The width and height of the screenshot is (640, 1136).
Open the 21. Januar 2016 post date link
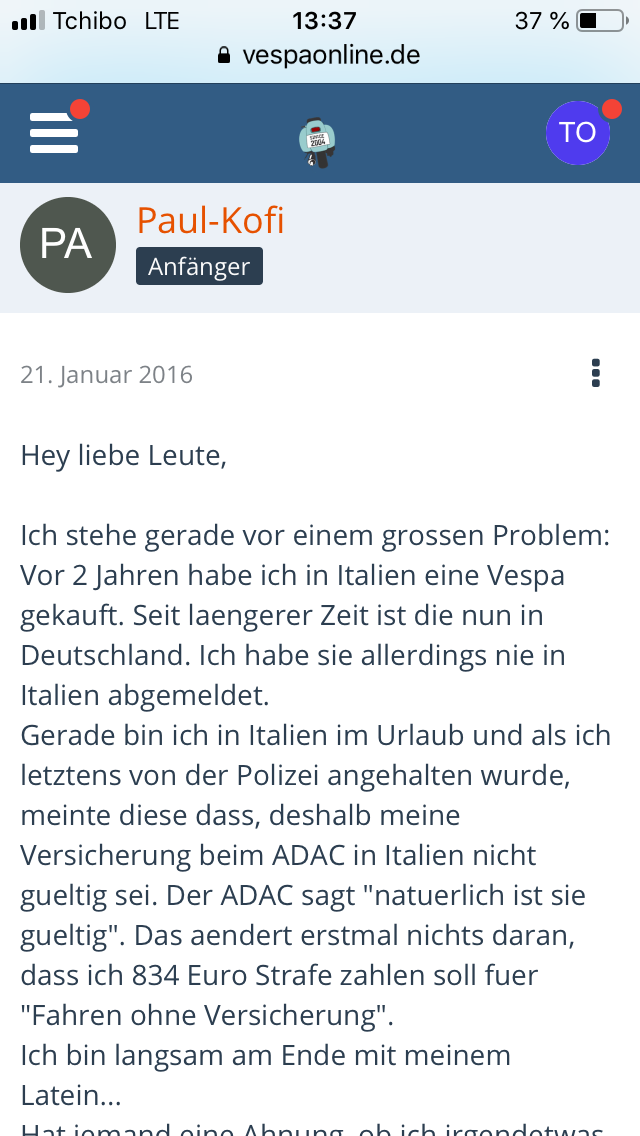pos(106,375)
